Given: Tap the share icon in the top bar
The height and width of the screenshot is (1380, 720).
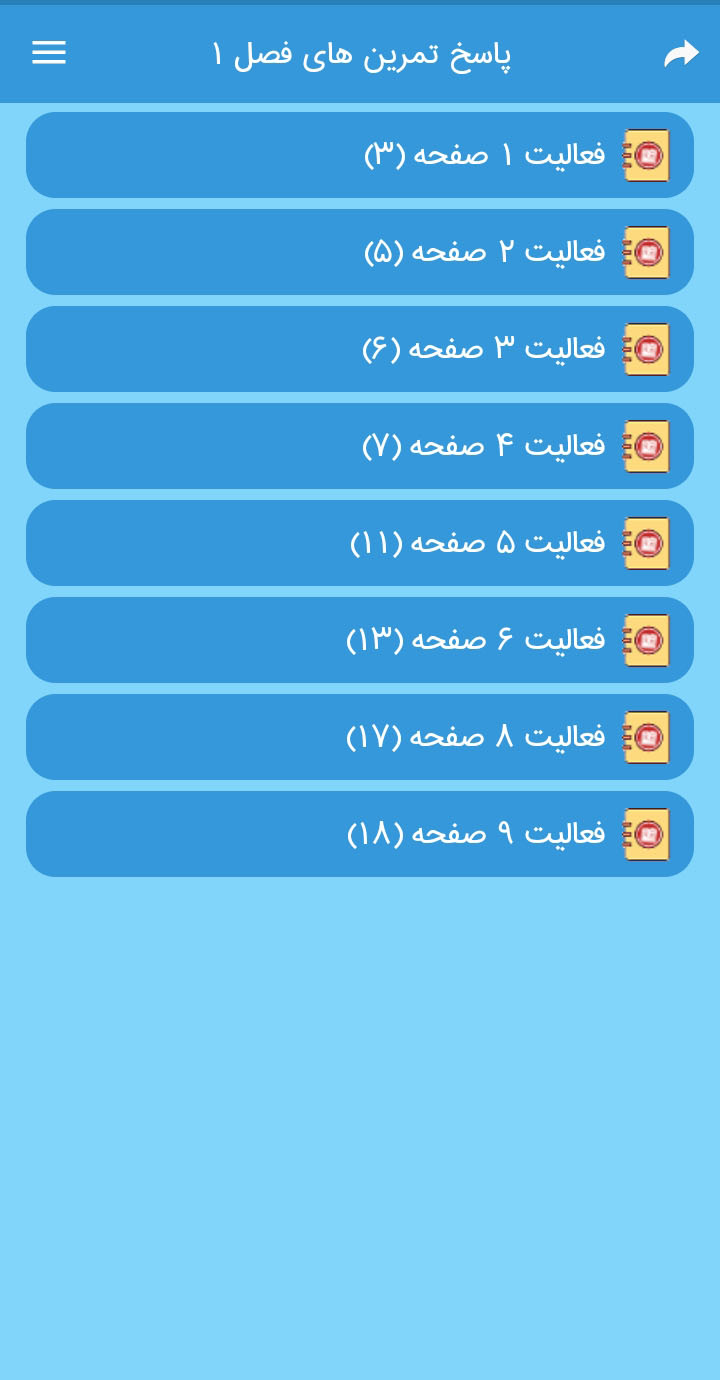Looking at the screenshot, I should click(682, 53).
